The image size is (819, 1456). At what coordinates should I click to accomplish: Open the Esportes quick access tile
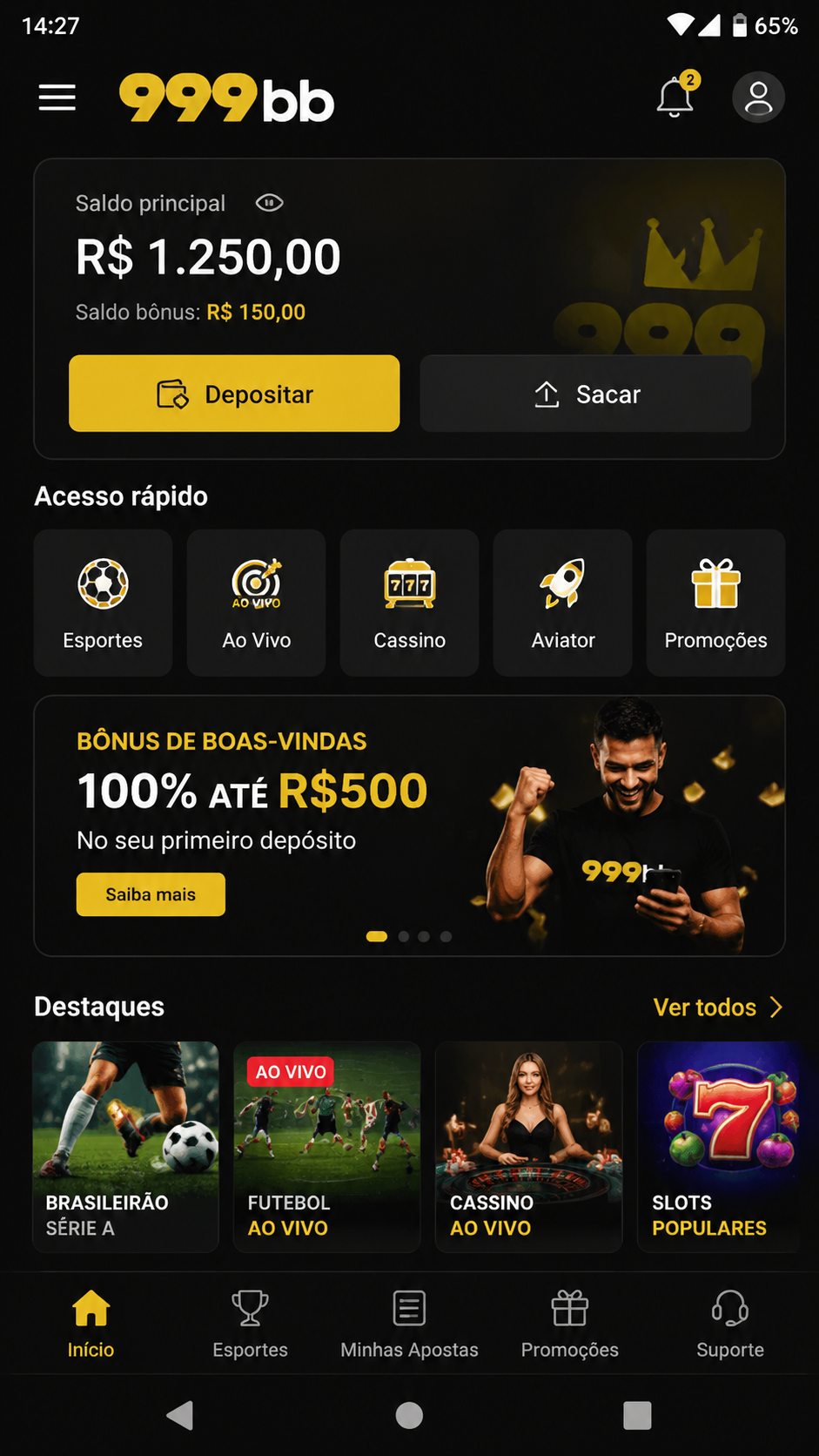click(103, 603)
